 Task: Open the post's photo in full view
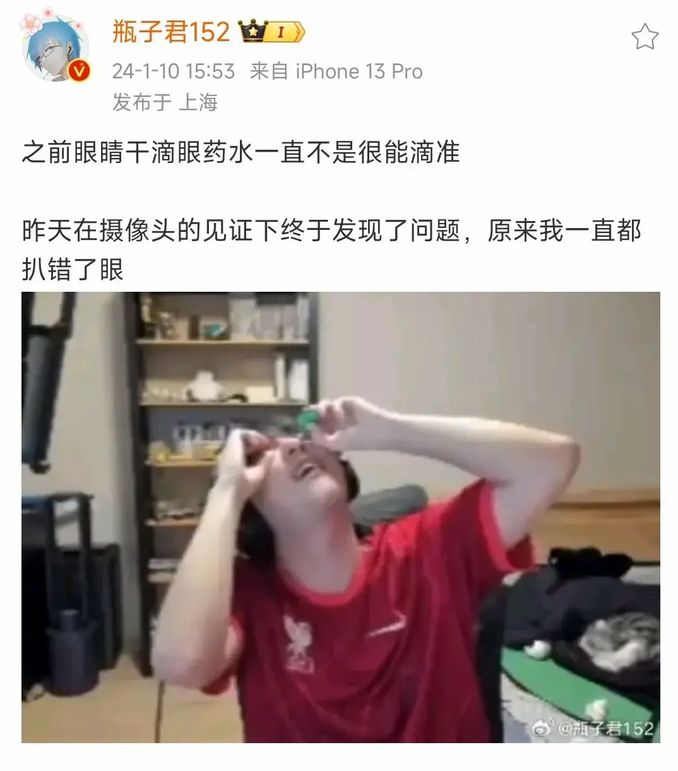340,516
